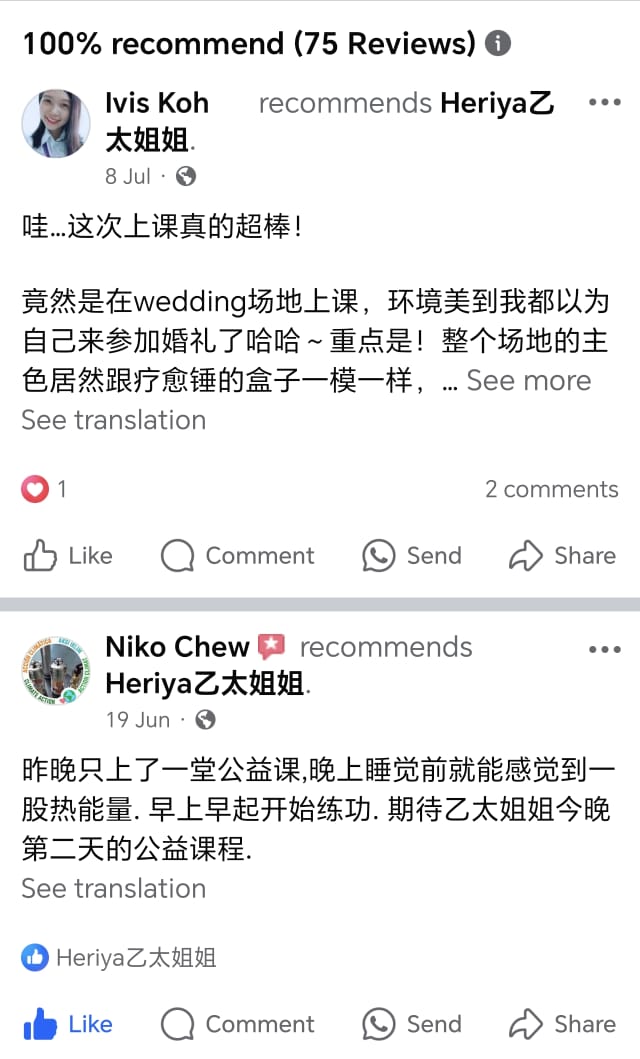Screen dimensions: 640x1059
Task: Like Ivis Koh's review
Action: [68, 556]
